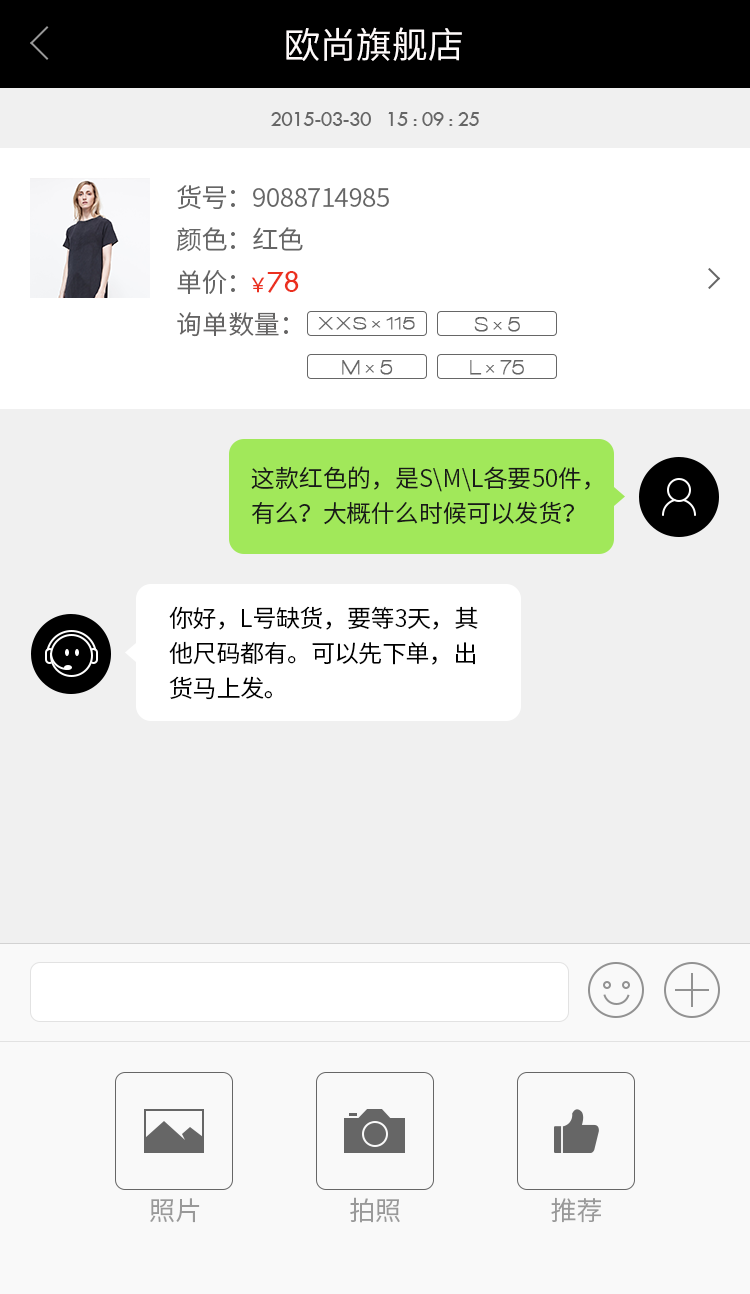Viewport: 750px width, 1294px height.
Task: Click the customer service headset avatar
Action: pos(70,653)
